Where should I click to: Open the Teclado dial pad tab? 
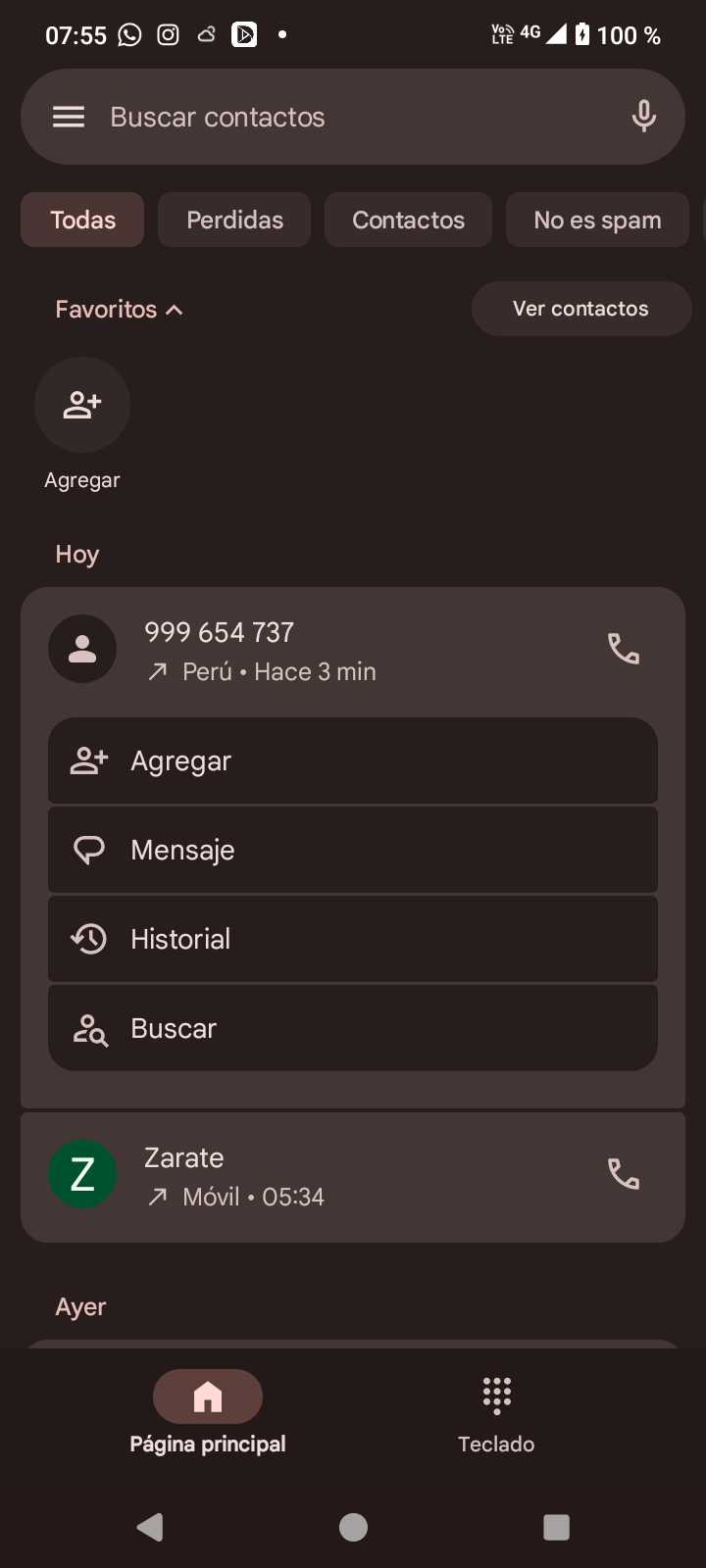click(496, 1413)
